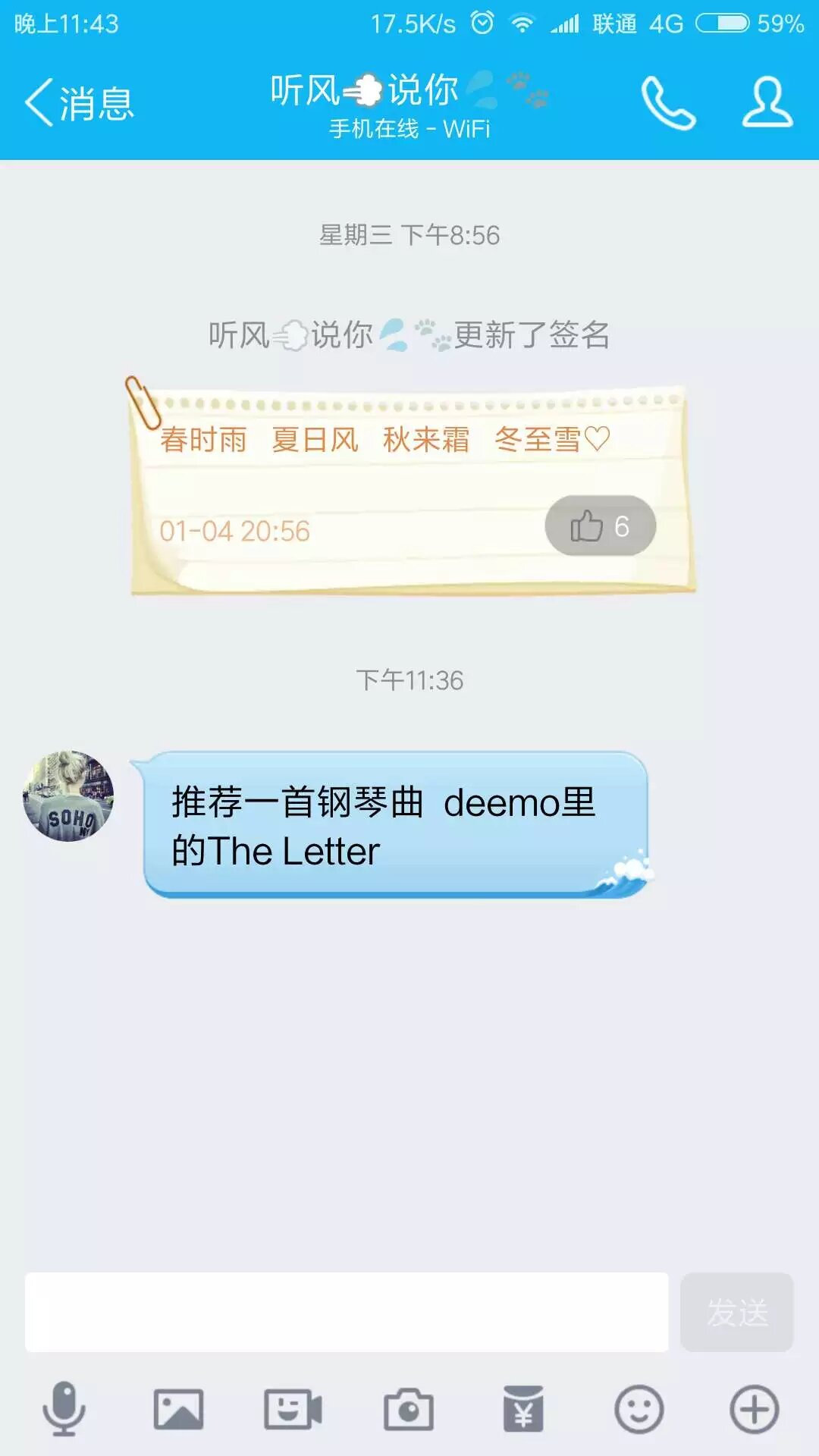Open the short video recorder
Viewport: 819px width, 1456px height.
click(293, 1409)
